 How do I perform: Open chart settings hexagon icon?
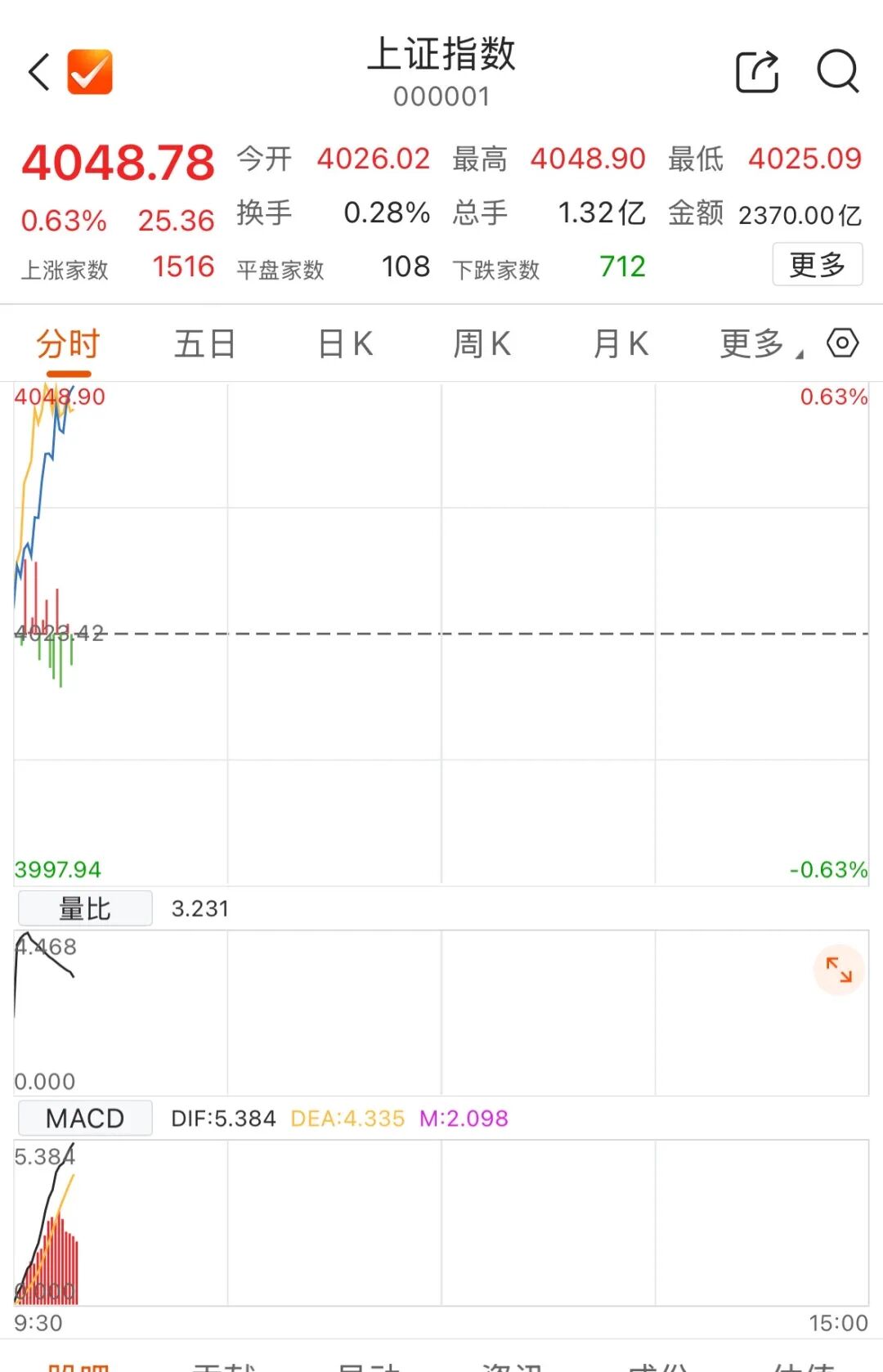842,343
